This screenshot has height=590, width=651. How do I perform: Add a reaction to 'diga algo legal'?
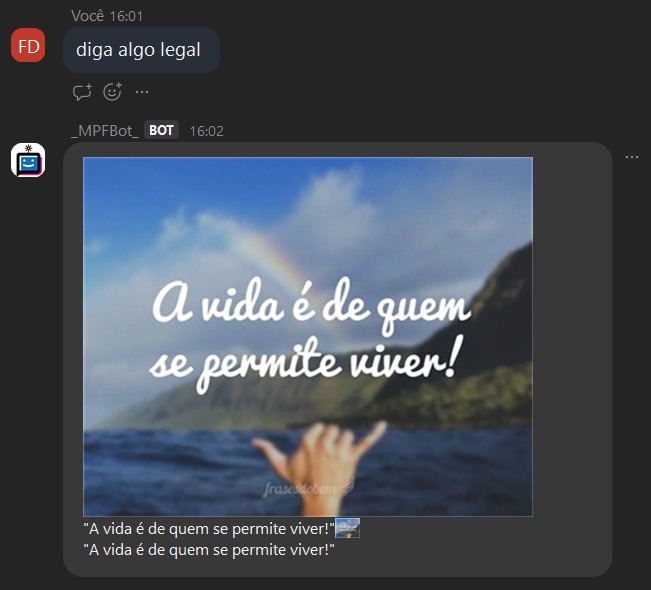(x=112, y=92)
